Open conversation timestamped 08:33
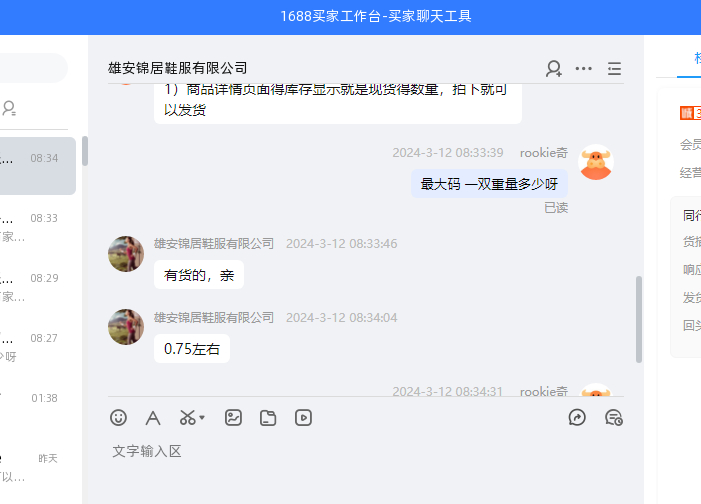This screenshot has width=701, height=504. click(x=38, y=226)
